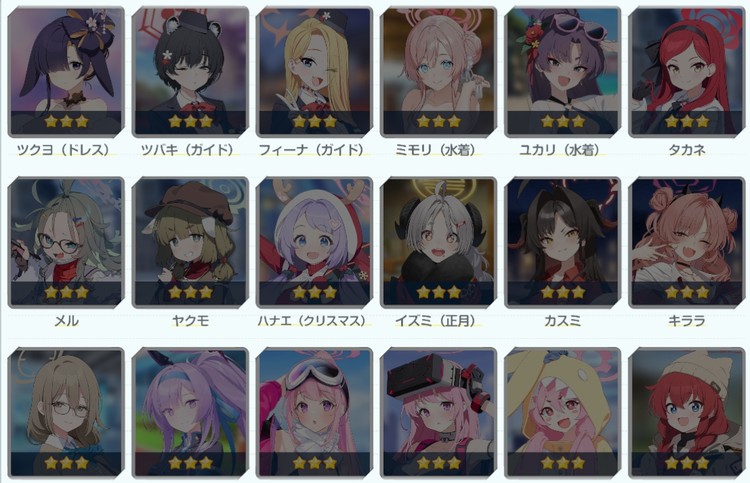Select イズミ（正月）character tile
Image resolution: width=750 pixels, height=483 pixels.
438,242
